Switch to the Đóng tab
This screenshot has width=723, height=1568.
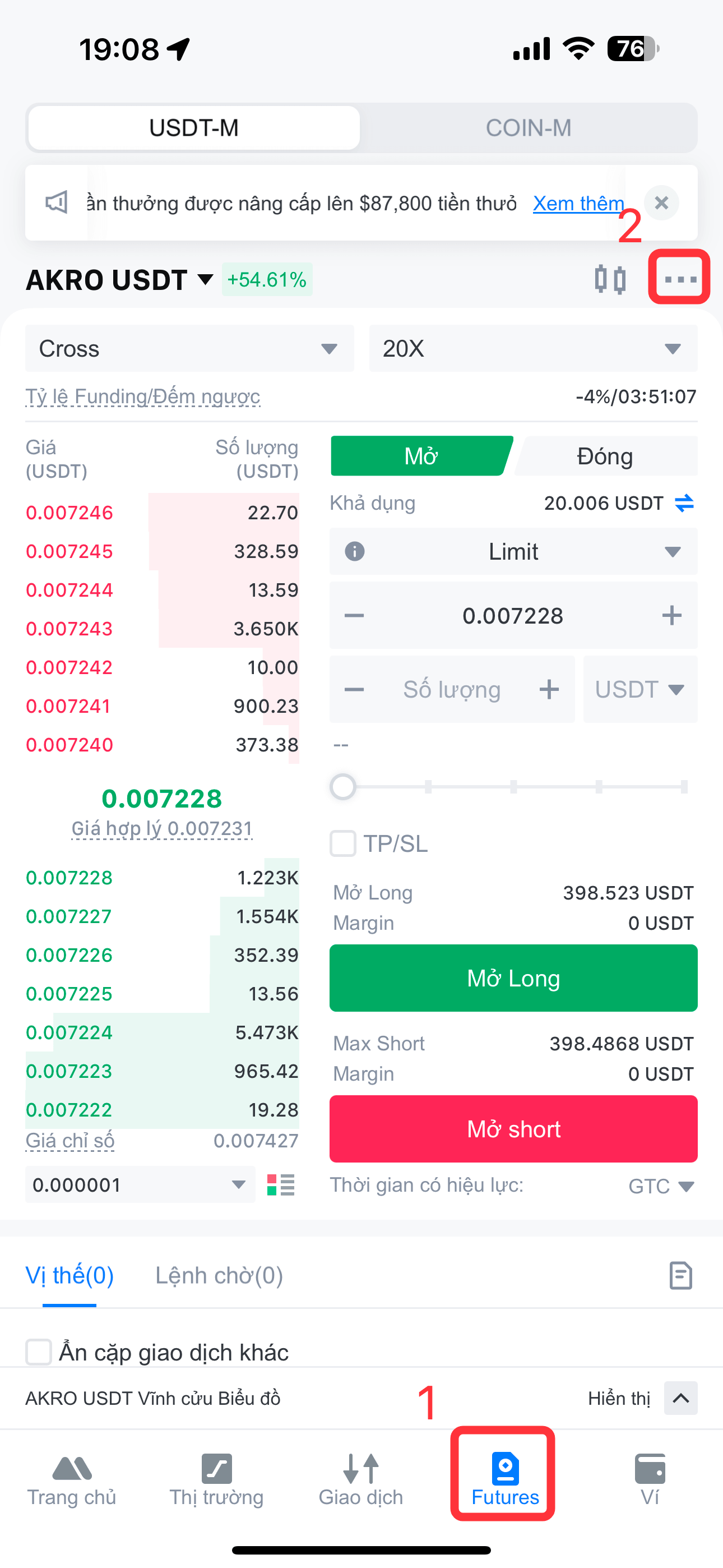click(x=605, y=456)
